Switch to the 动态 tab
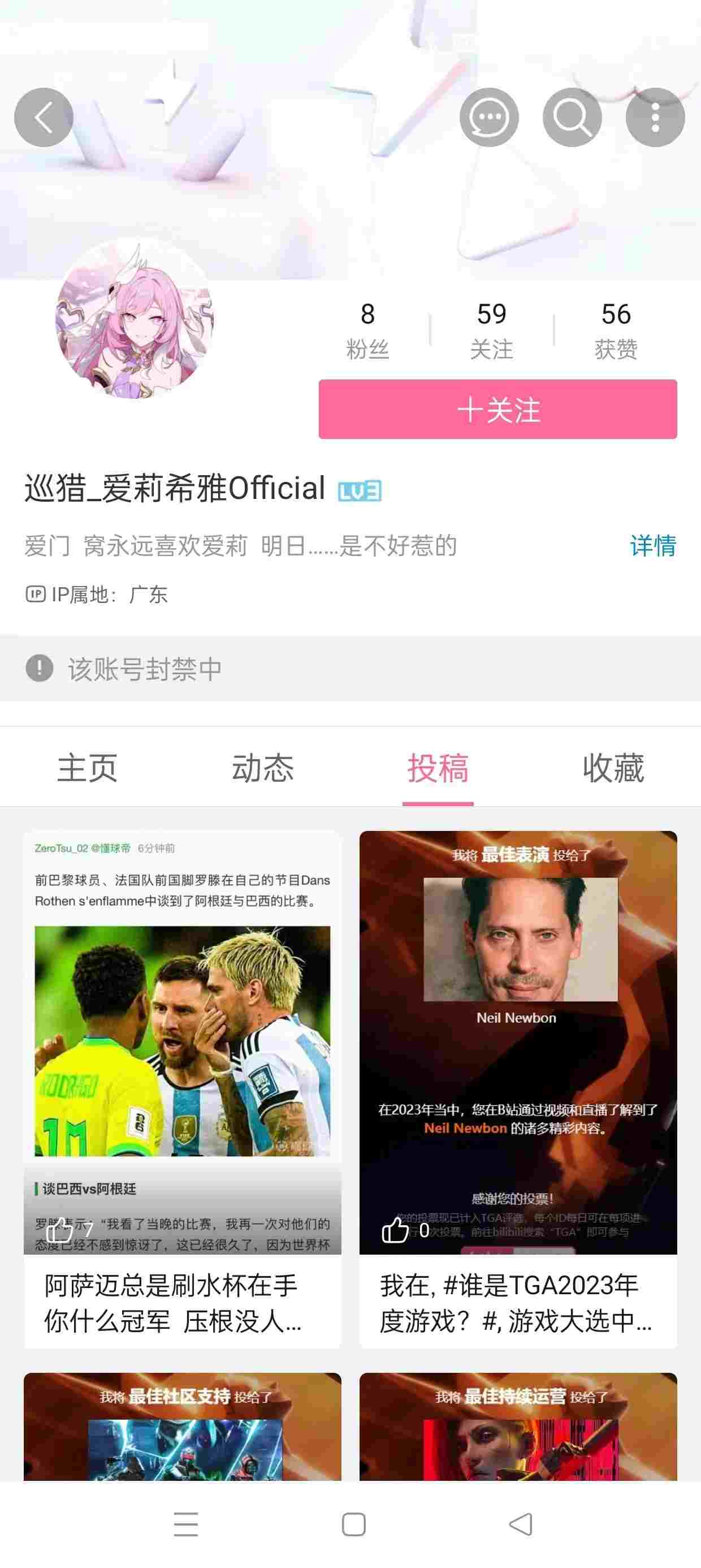Viewport: 701px width, 1568px height. [x=263, y=768]
